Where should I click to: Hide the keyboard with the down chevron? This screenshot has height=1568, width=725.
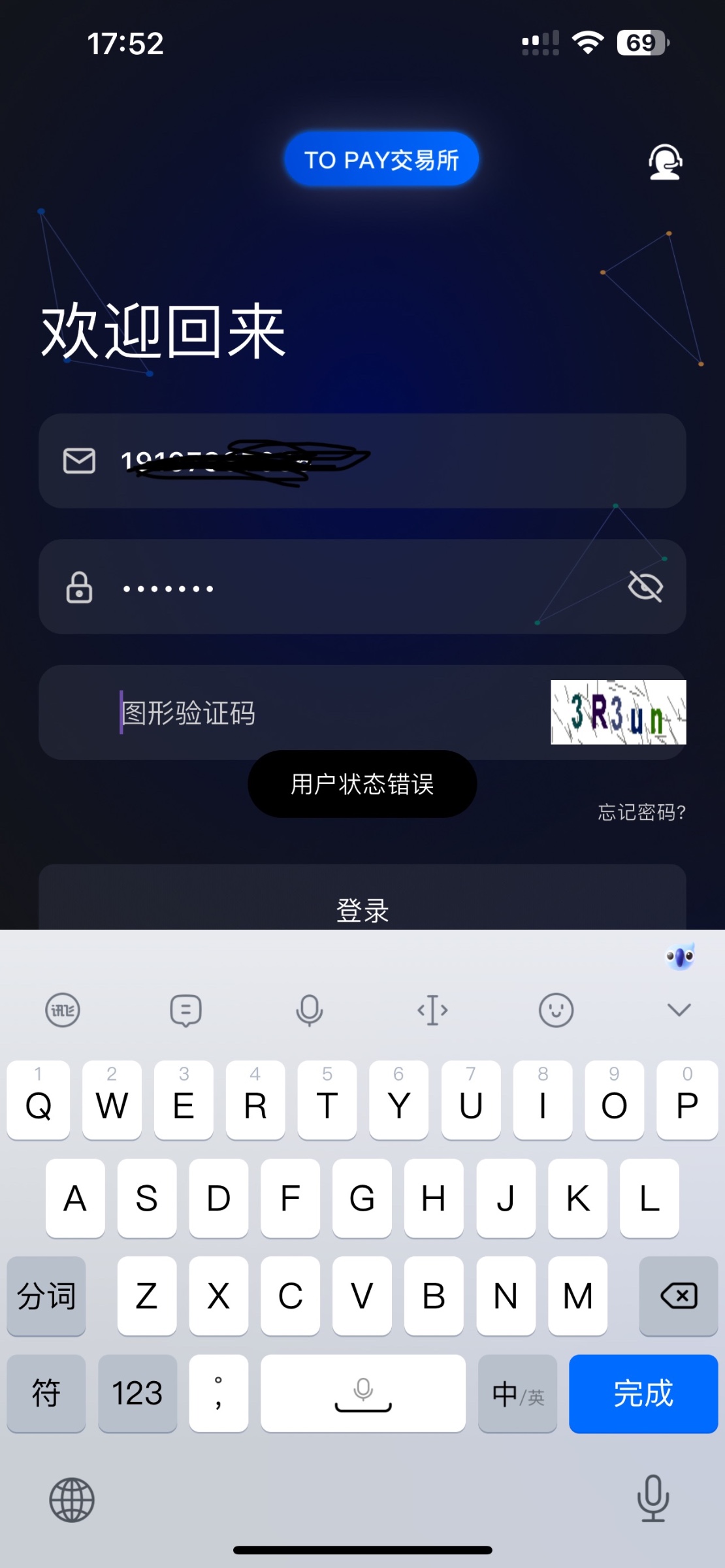(679, 1010)
